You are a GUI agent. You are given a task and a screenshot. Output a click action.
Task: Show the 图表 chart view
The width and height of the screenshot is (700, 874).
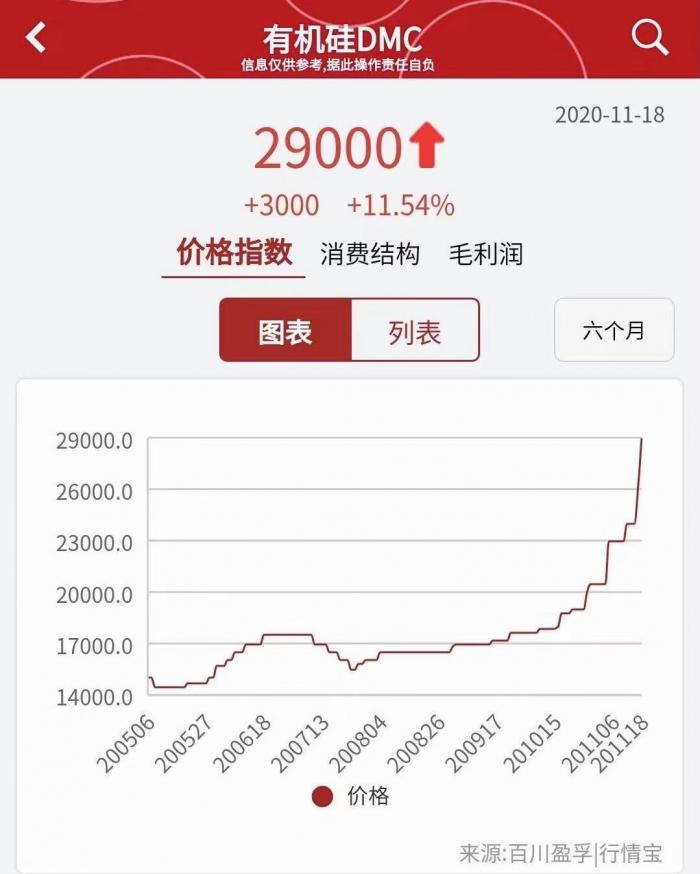point(286,331)
